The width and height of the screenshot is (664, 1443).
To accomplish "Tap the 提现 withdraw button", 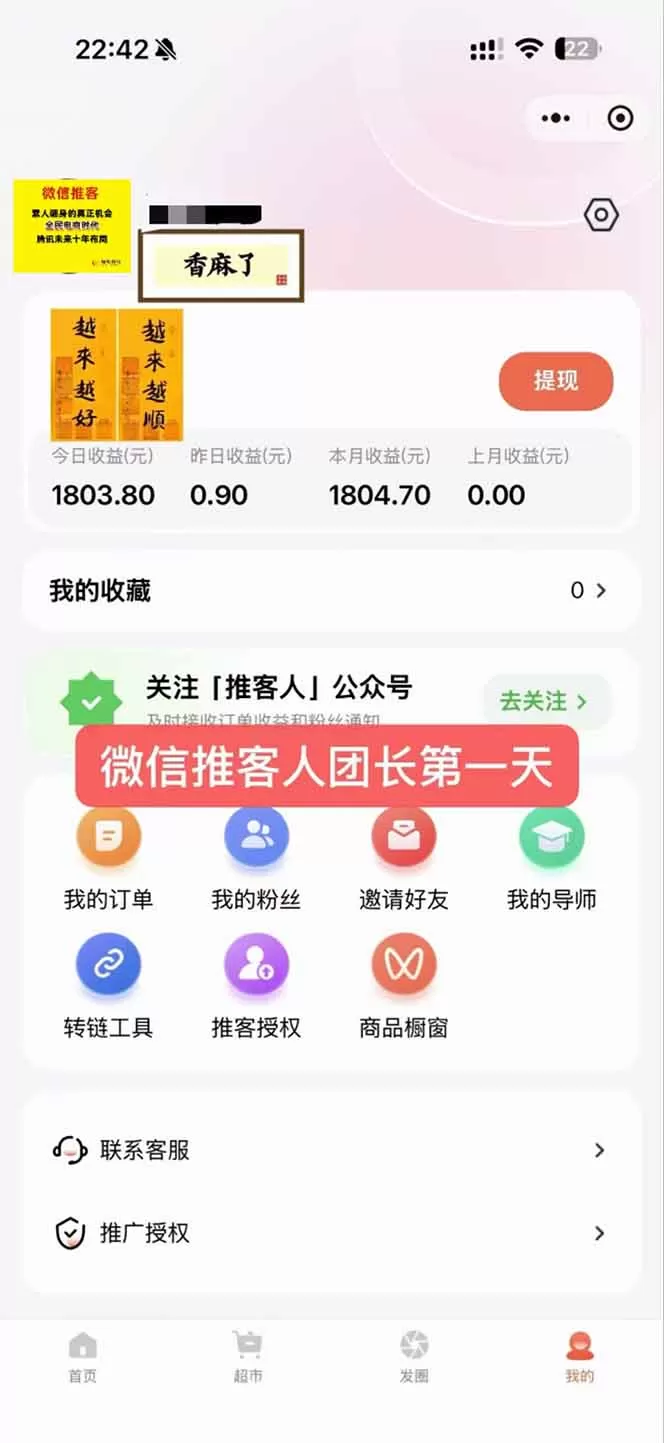I will coord(555,381).
